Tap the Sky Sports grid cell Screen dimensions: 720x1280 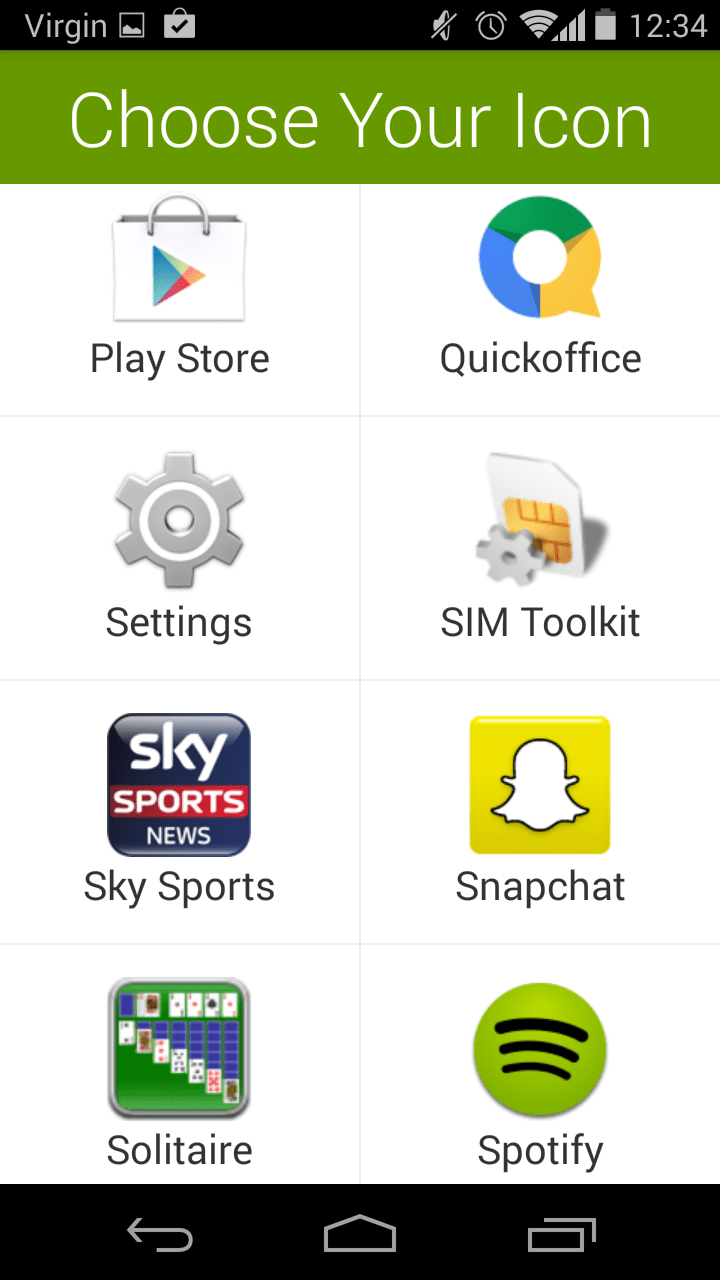click(x=179, y=810)
